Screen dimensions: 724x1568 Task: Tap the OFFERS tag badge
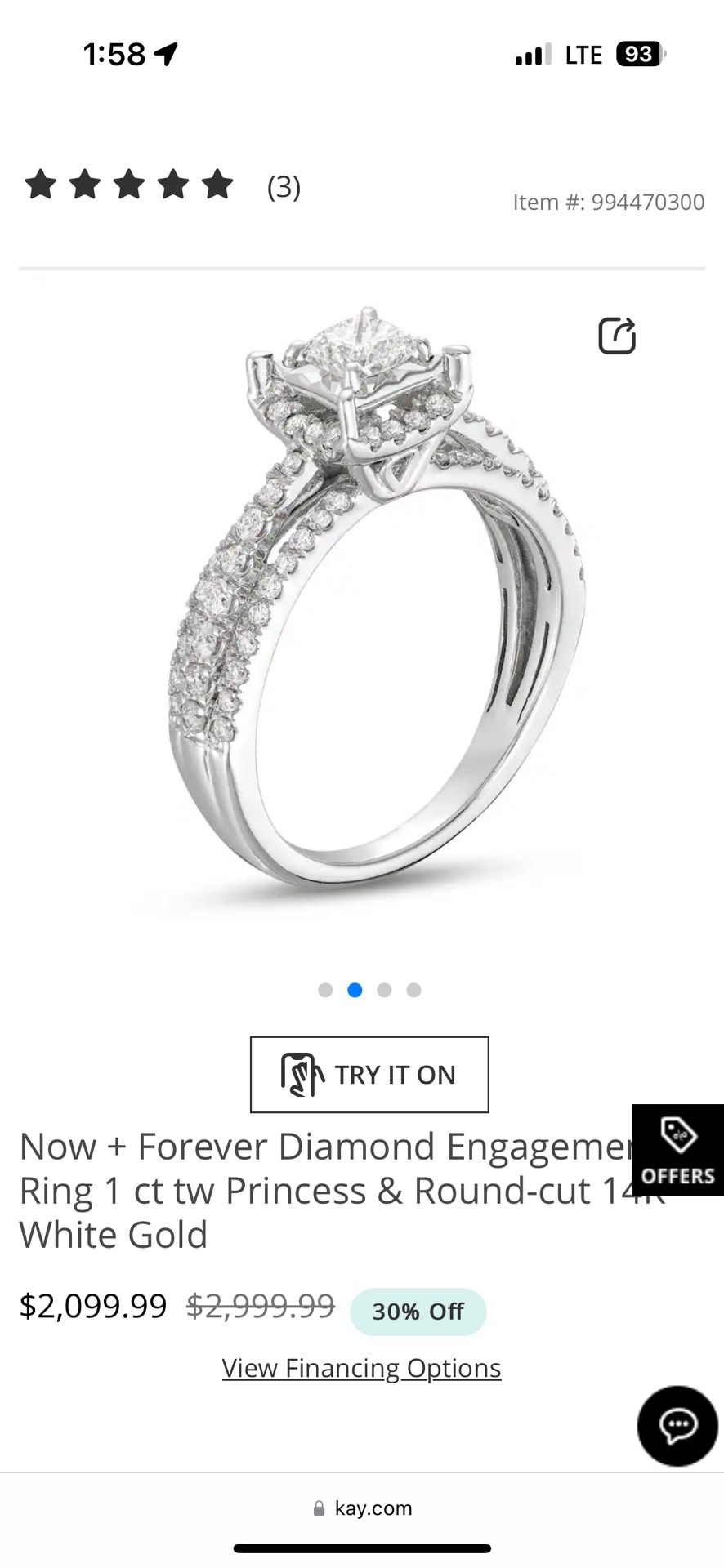click(677, 1151)
